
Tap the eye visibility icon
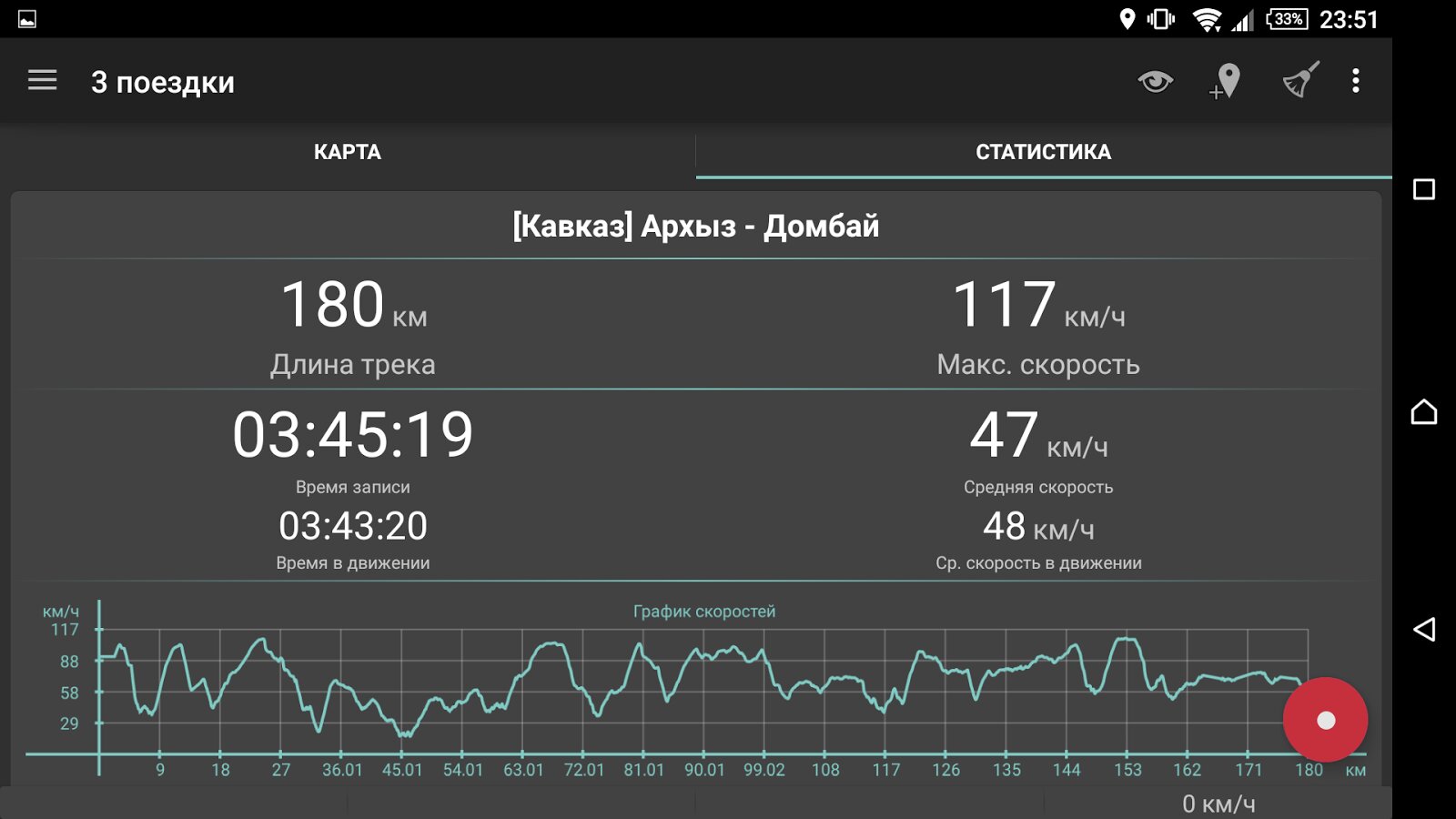coord(1155,82)
